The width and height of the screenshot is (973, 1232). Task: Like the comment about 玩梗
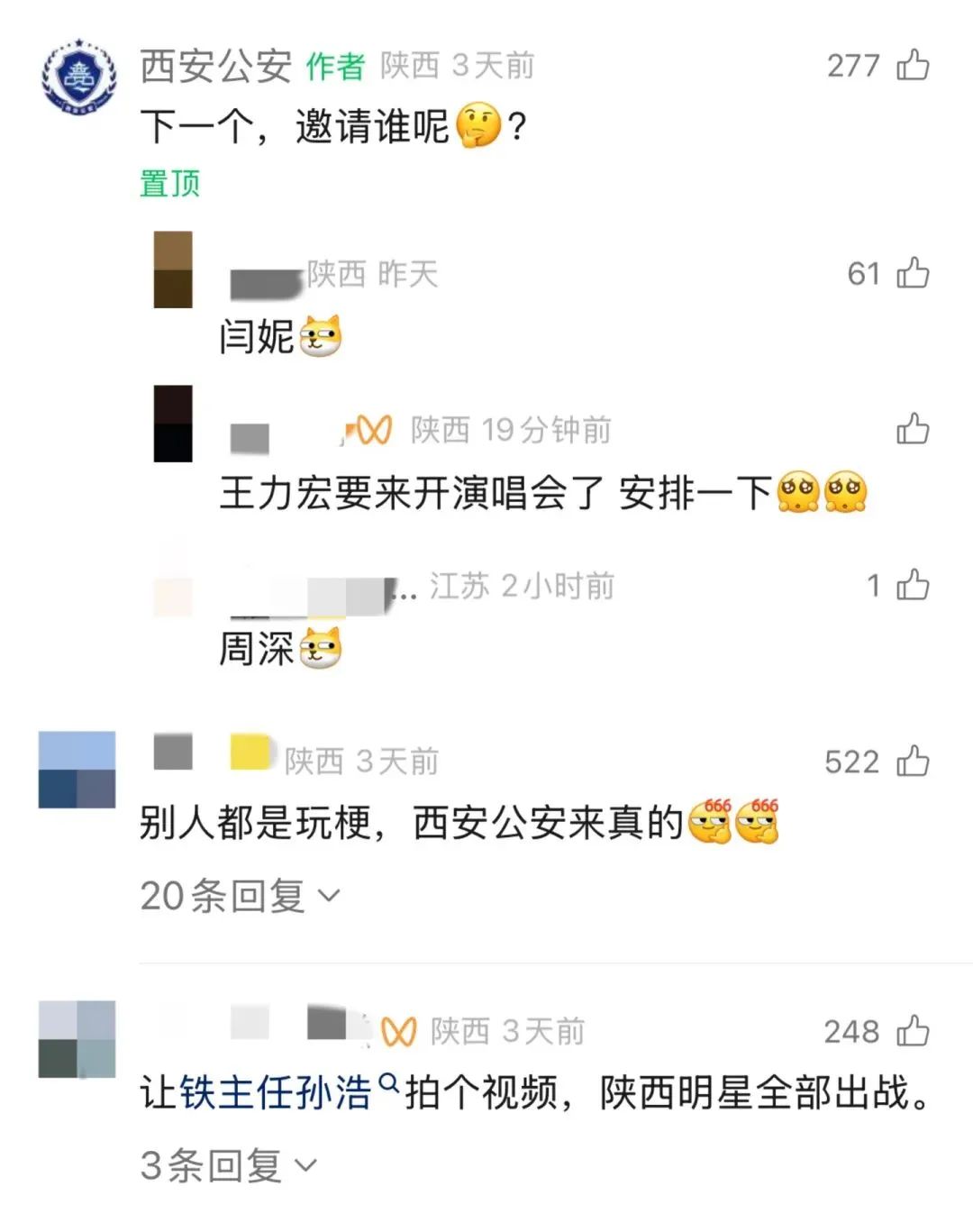[912, 762]
